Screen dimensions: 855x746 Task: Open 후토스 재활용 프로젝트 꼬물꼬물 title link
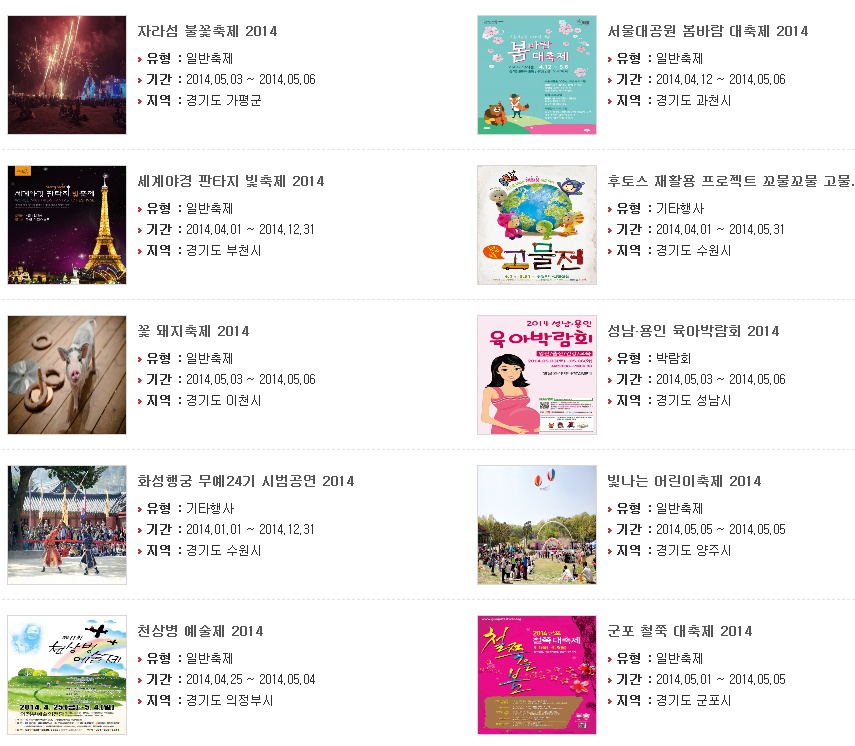click(x=731, y=181)
